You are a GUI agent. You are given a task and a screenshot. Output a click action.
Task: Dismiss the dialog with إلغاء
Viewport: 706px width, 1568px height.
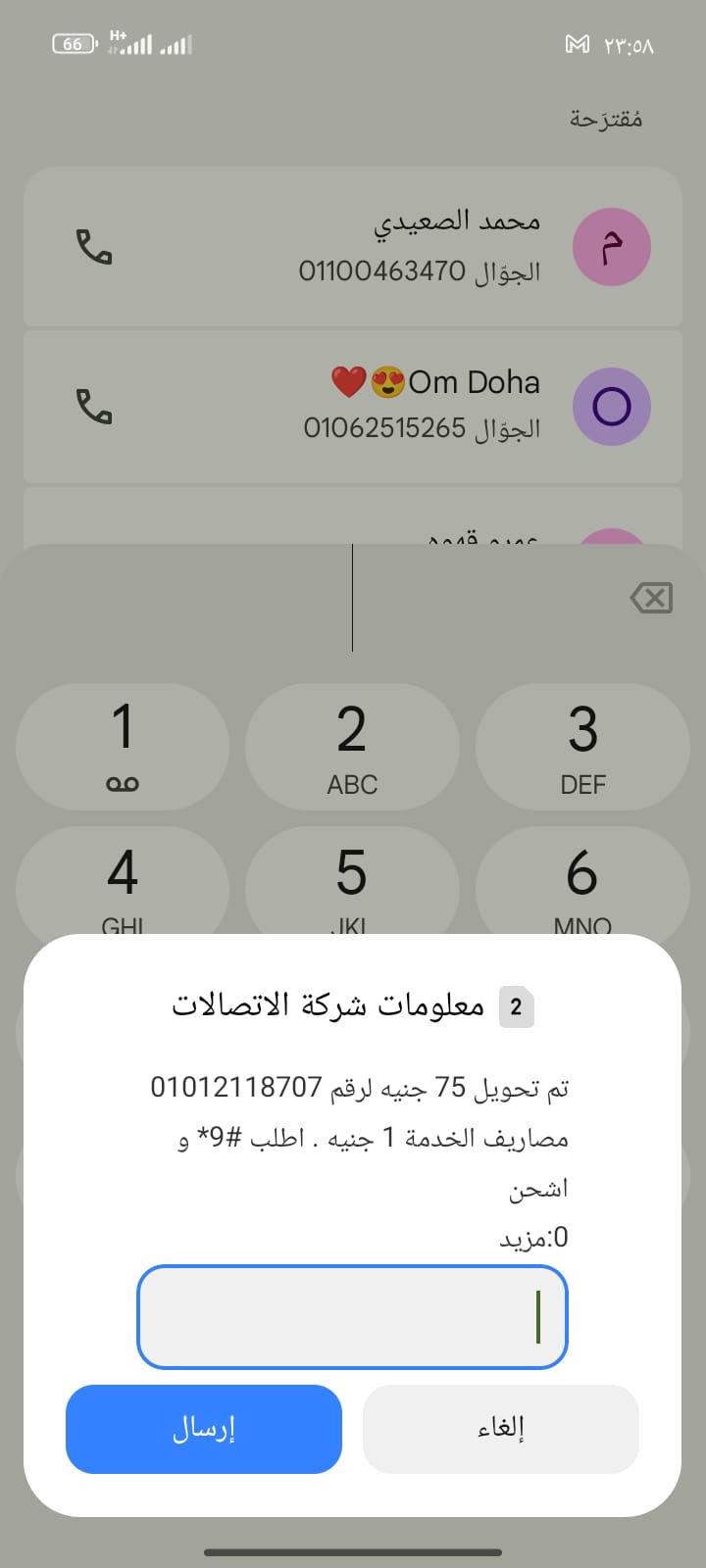point(500,1429)
